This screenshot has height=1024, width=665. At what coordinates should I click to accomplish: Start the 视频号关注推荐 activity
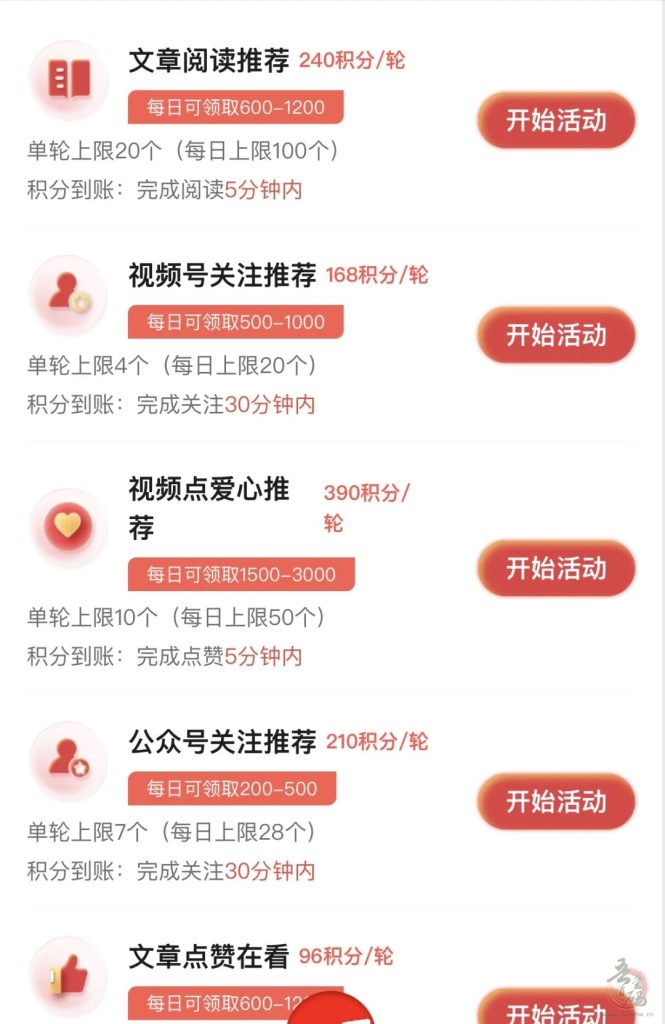click(556, 335)
